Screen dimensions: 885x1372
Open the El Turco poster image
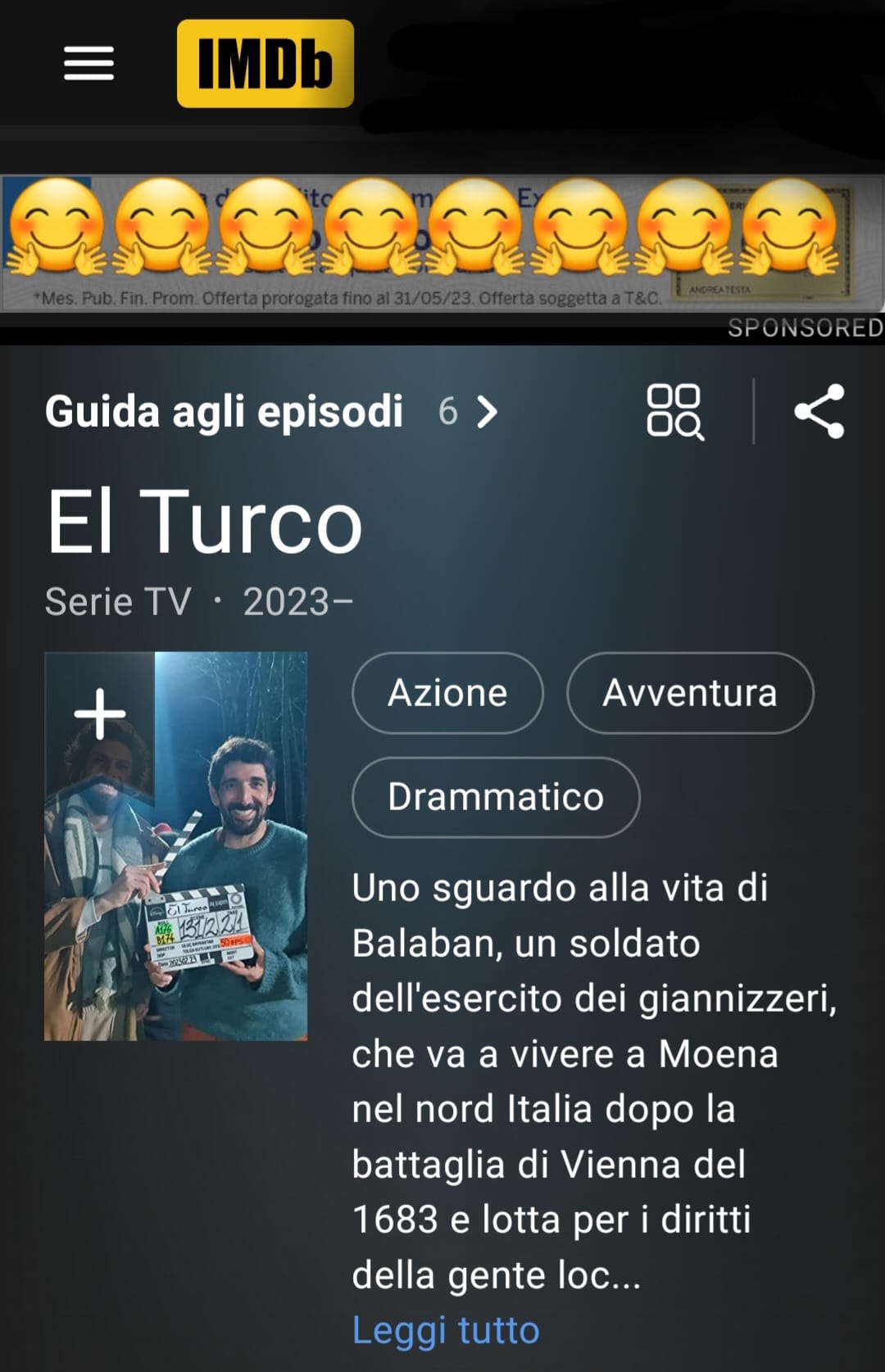coord(213,885)
